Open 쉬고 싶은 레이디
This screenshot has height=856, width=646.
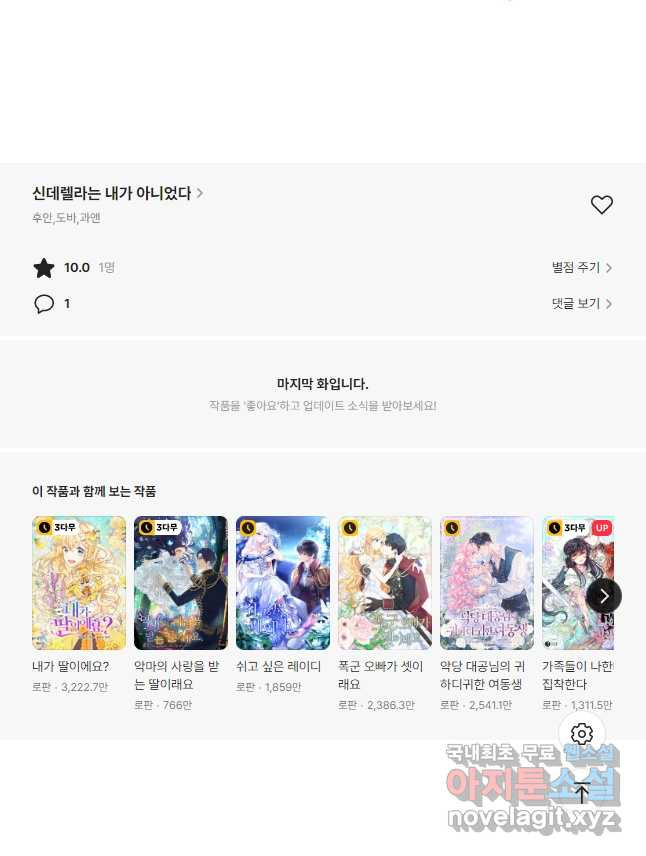(x=283, y=583)
